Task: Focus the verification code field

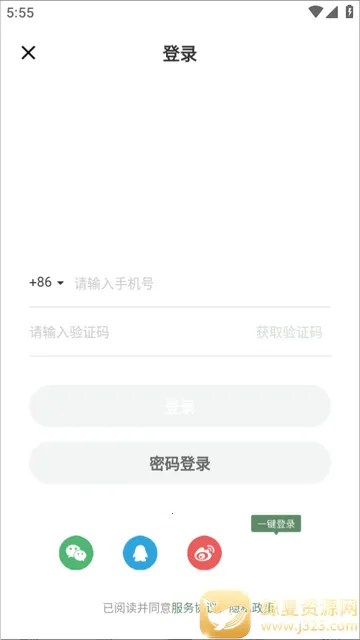Action: [139, 332]
